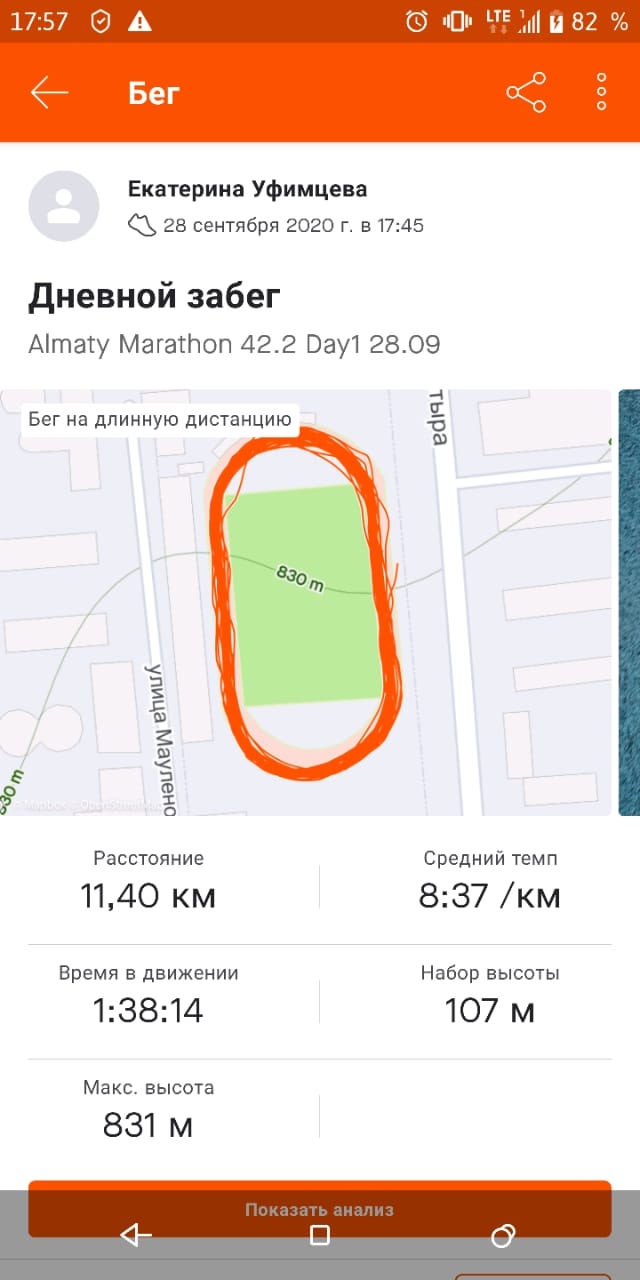Open Екатерина Уфимцева's profile avatar

pyautogui.click(x=64, y=206)
